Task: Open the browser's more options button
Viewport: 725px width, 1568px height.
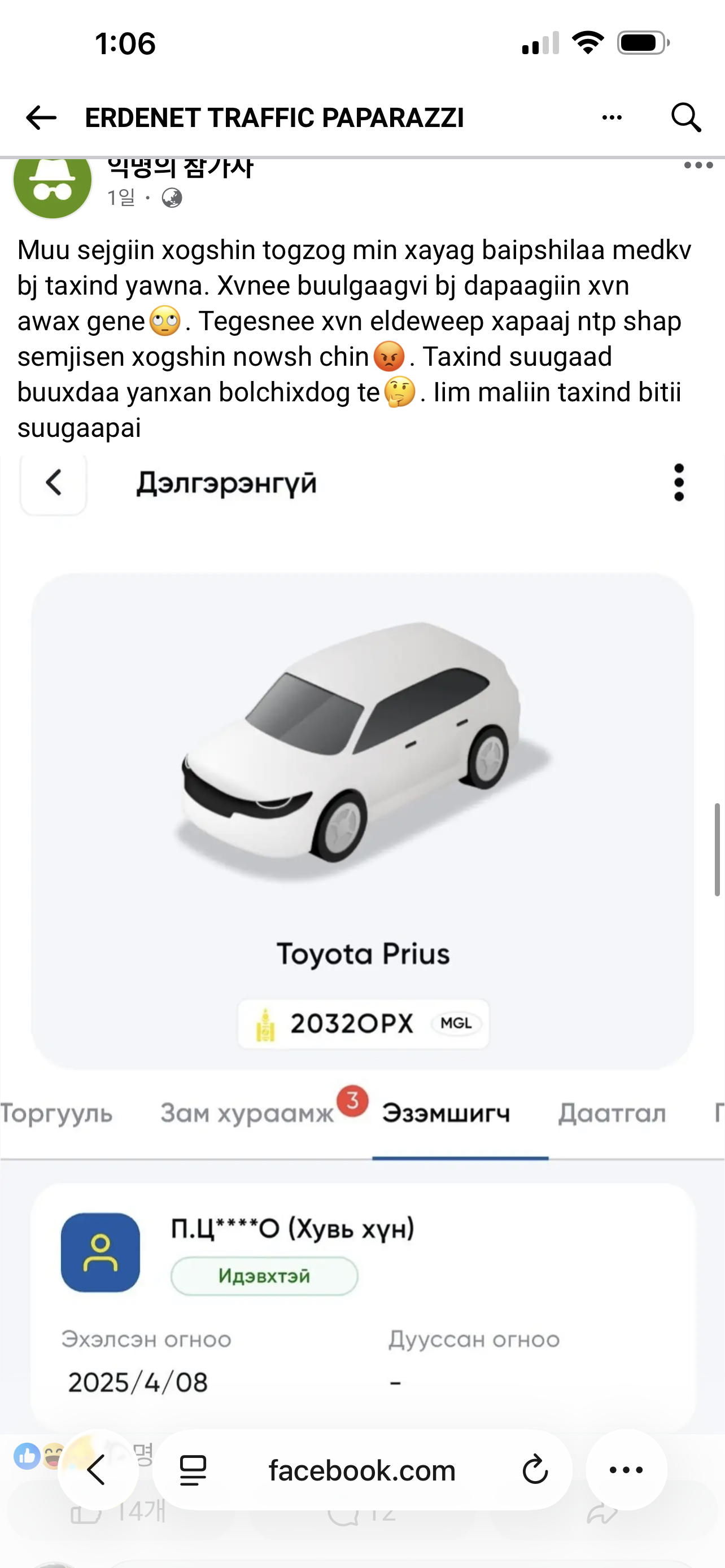Action: tap(626, 1470)
